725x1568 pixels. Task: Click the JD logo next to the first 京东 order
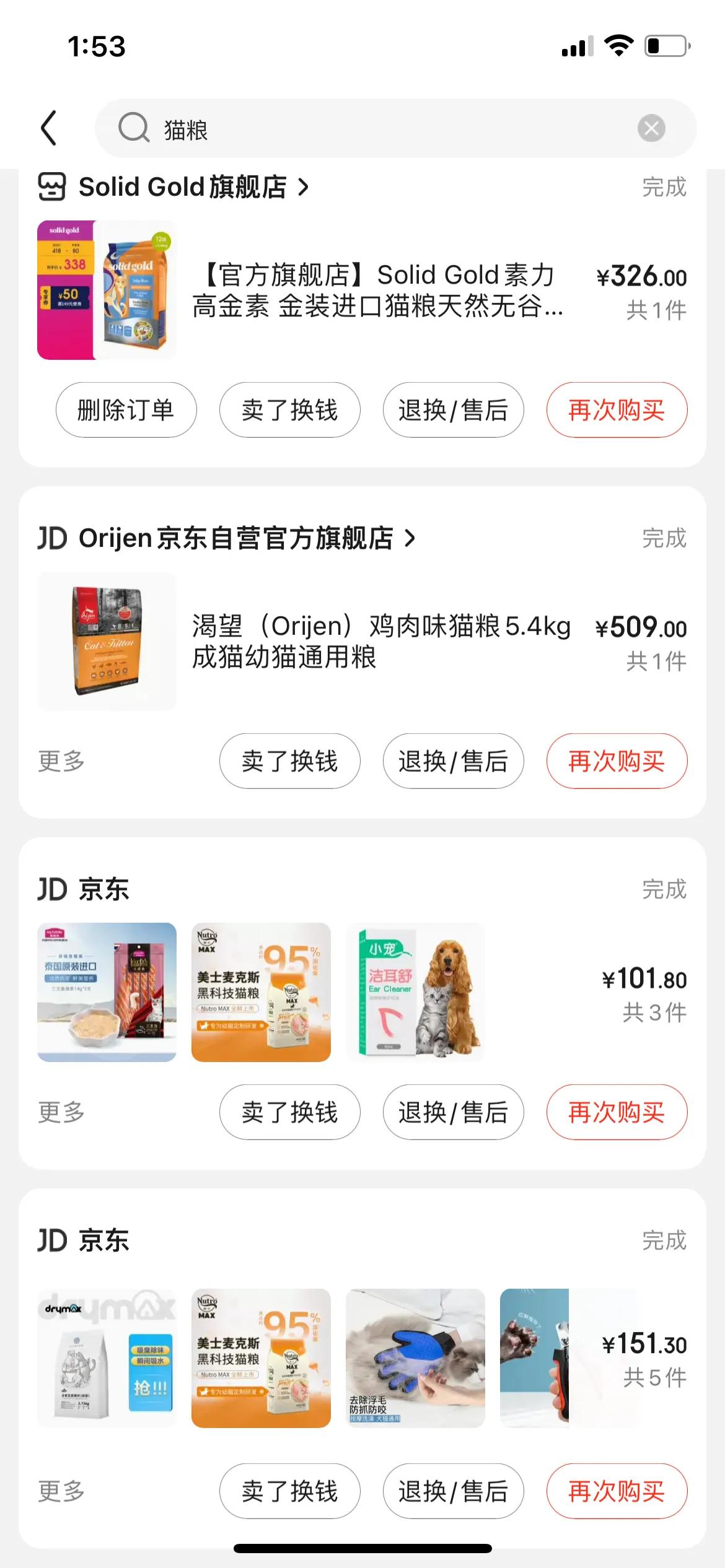point(52,890)
